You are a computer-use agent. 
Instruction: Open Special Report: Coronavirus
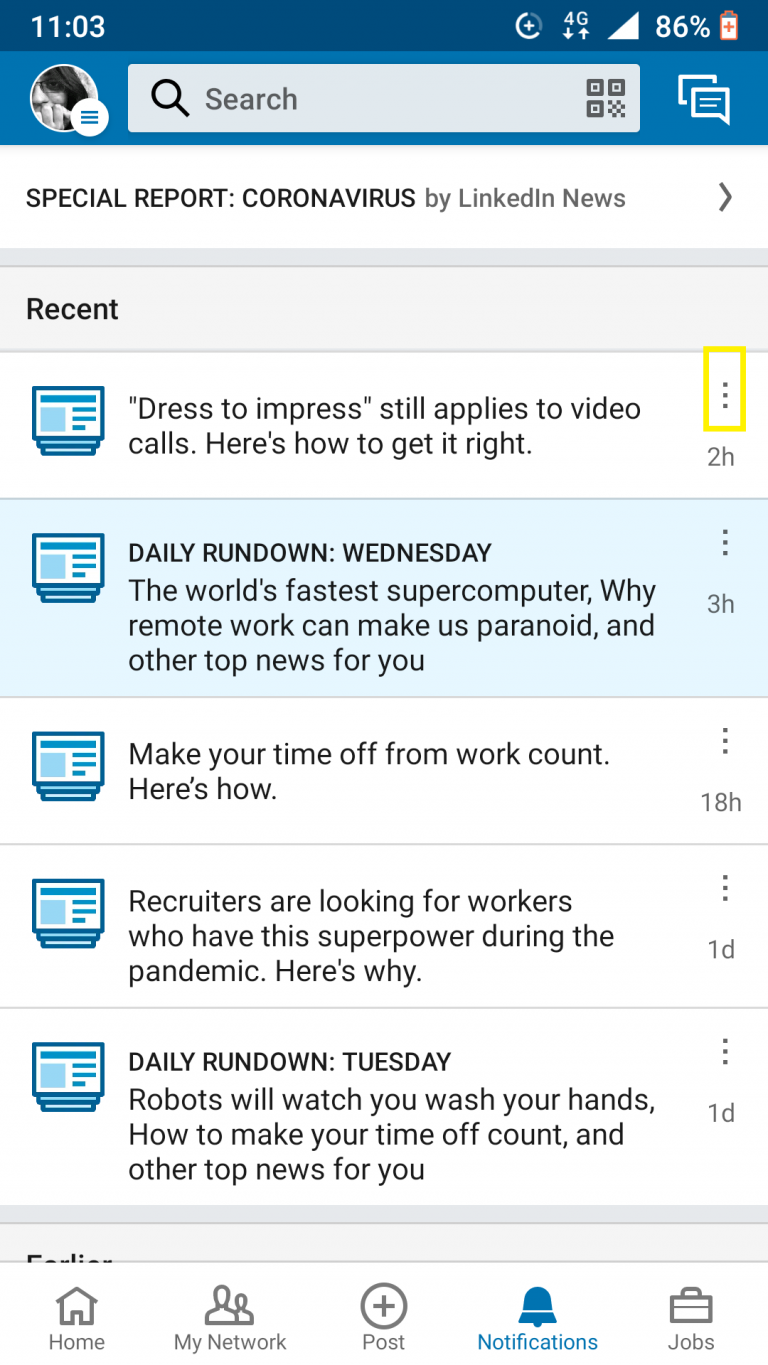(x=384, y=198)
